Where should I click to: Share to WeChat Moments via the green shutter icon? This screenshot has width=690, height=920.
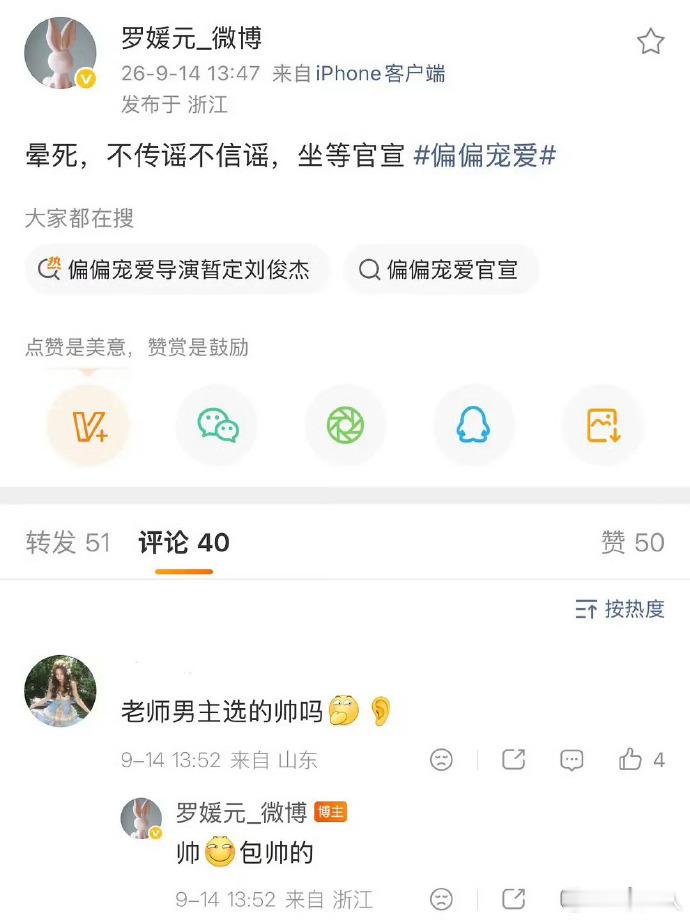(346, 425)
